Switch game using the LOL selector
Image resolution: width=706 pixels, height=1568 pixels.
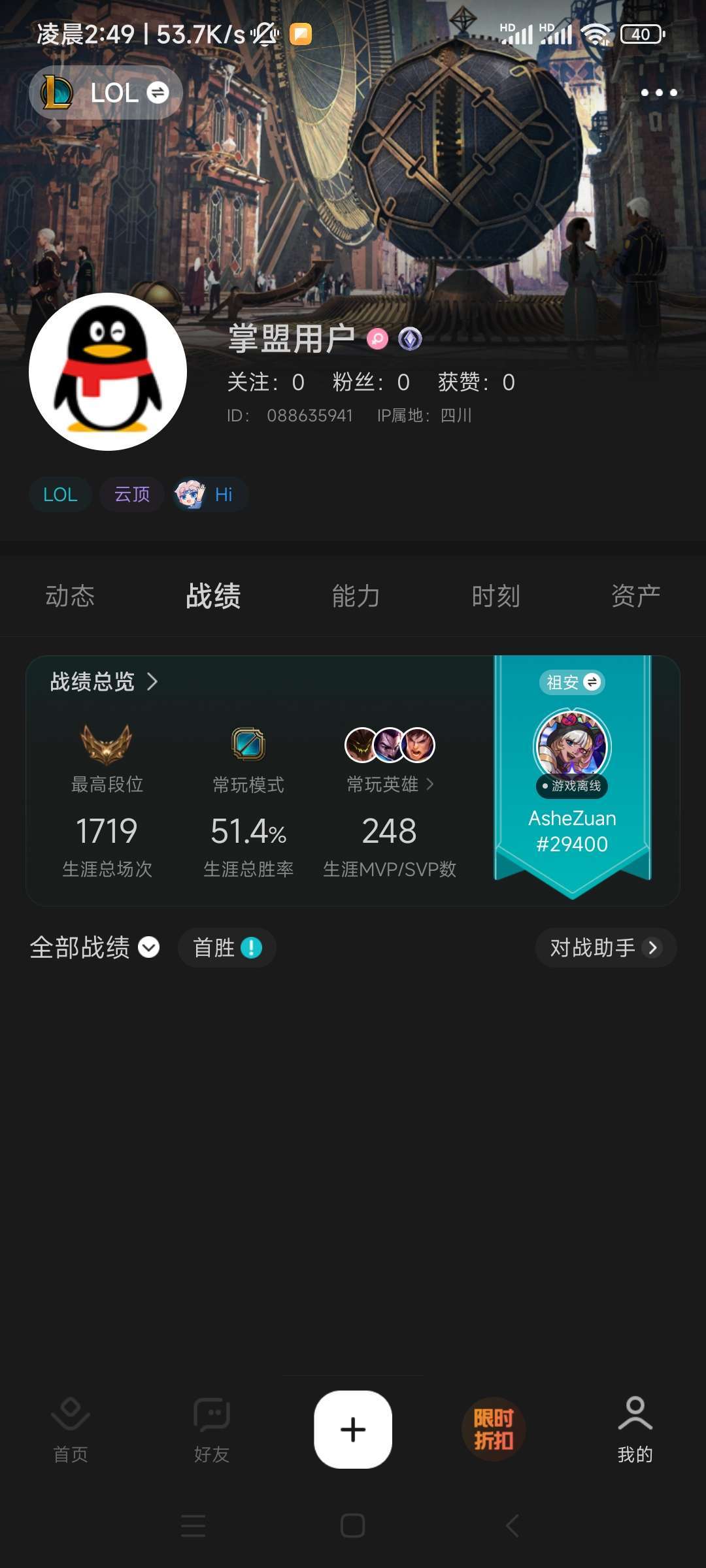coord(106,93)
